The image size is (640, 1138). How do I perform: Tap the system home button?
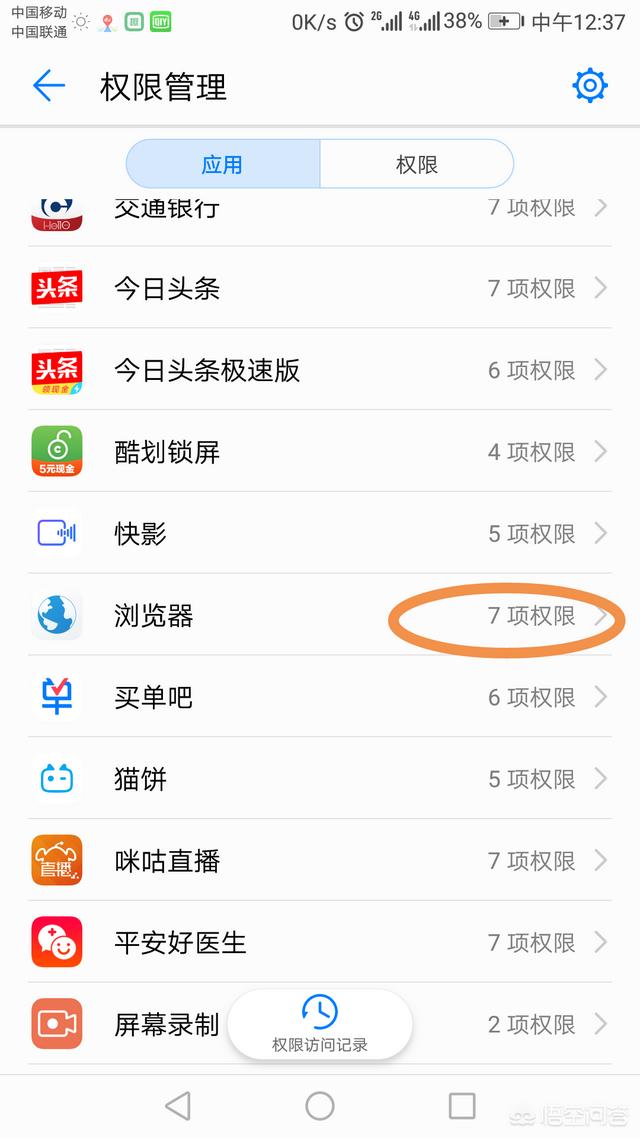pos(320,1105)
